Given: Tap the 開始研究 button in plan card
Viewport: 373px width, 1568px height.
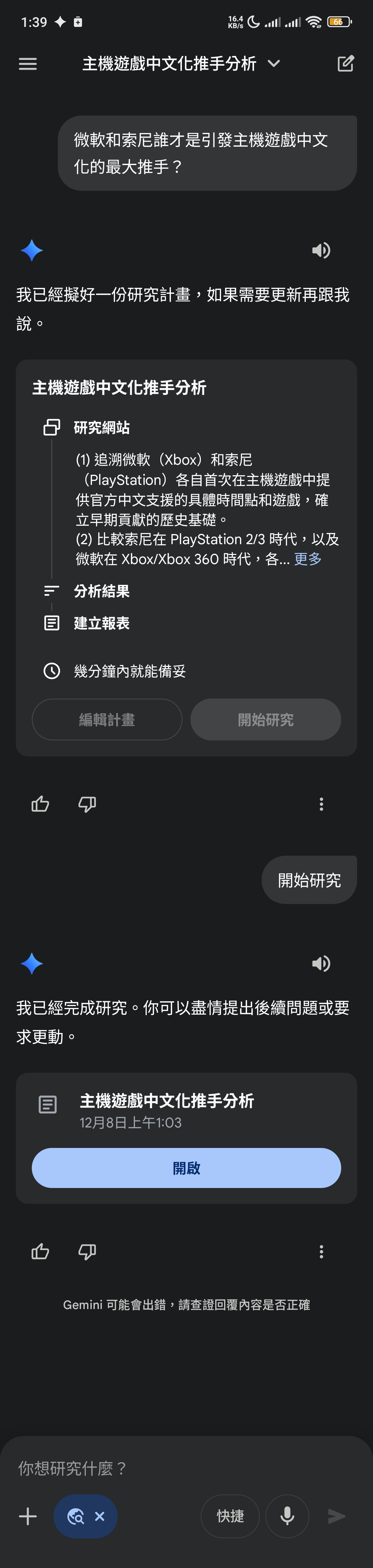Looking at the screenshot, I should point(265,719).
